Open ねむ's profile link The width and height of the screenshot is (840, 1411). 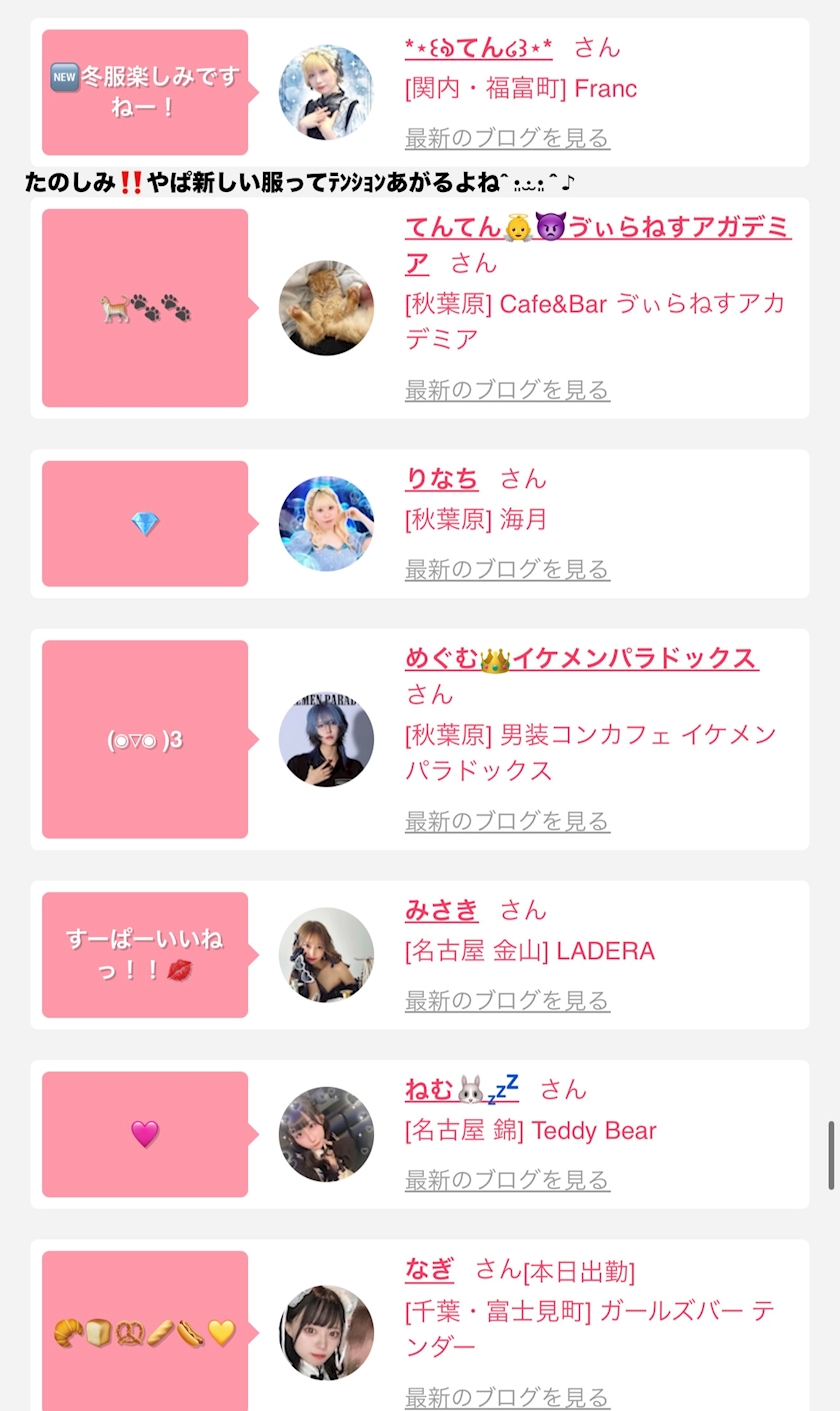click(x=461, y=1089)
